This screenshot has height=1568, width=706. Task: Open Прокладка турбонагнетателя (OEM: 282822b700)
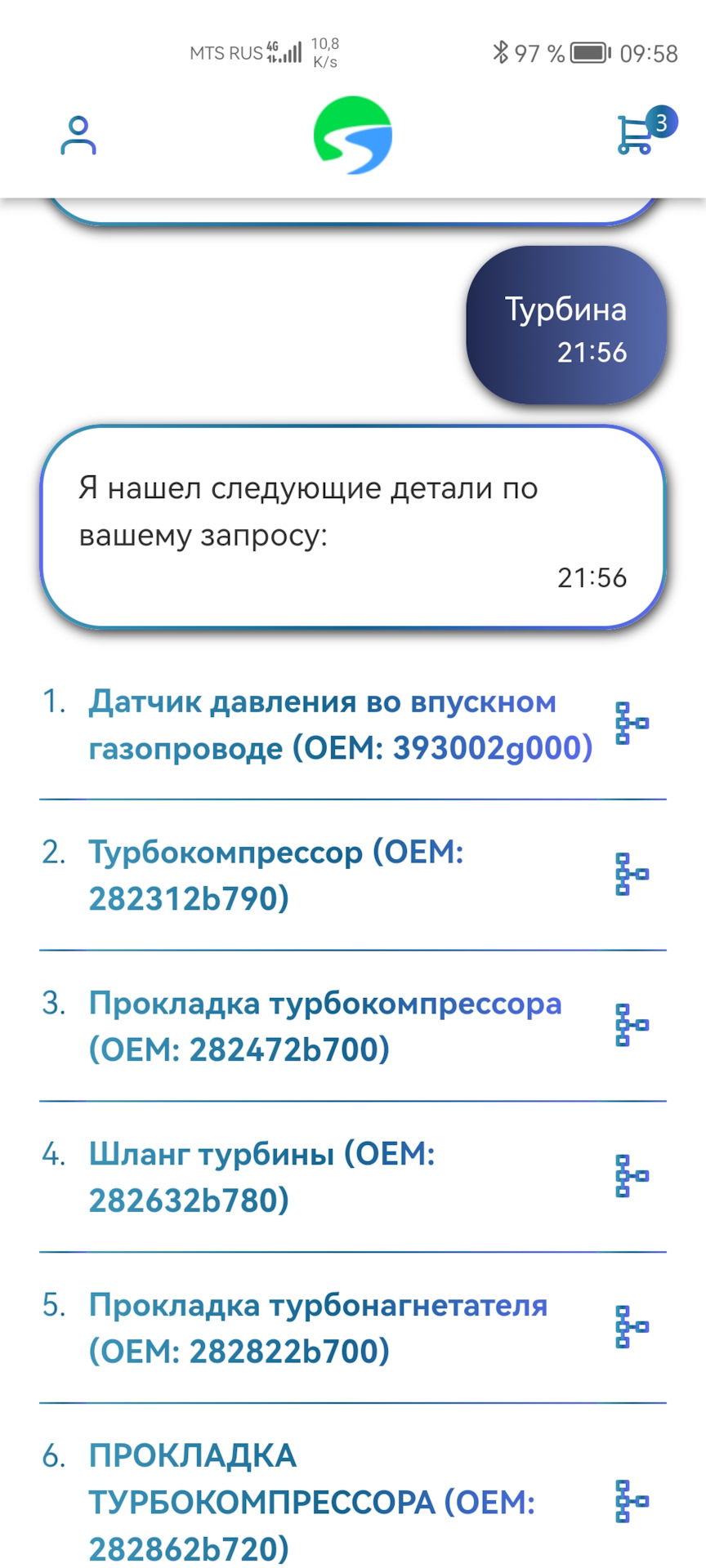[x=318, y=1328]
